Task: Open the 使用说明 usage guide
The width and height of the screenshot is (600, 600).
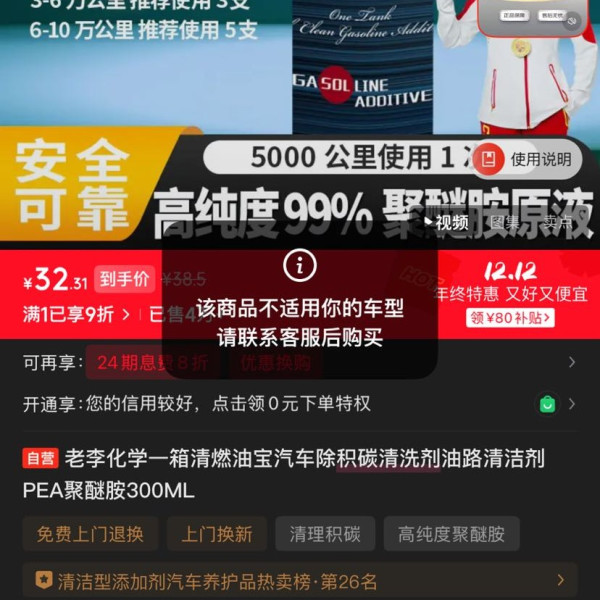Action: tap(528, 159)
